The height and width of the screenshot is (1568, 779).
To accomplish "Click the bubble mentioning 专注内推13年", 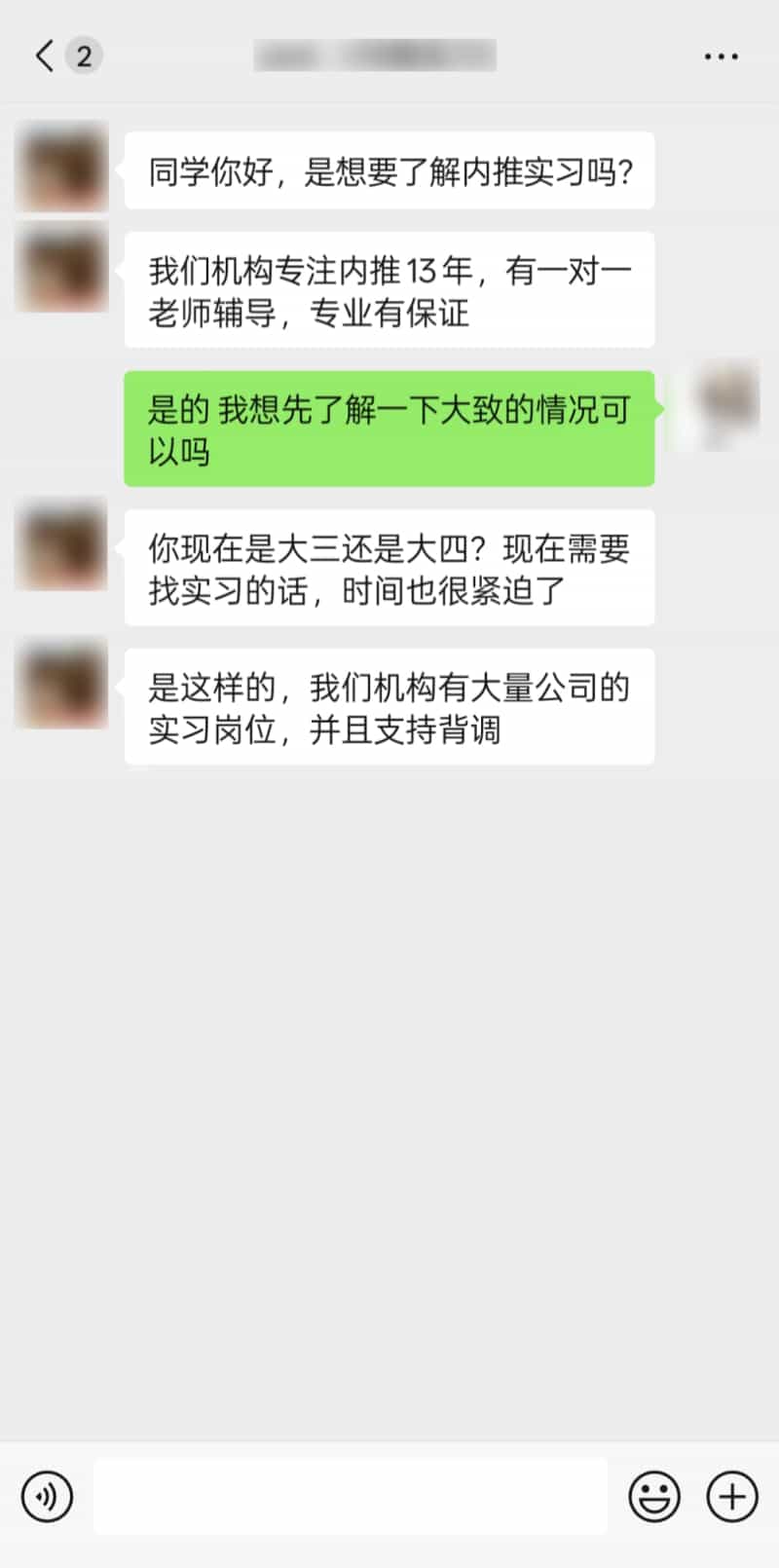I will [389, 289].
